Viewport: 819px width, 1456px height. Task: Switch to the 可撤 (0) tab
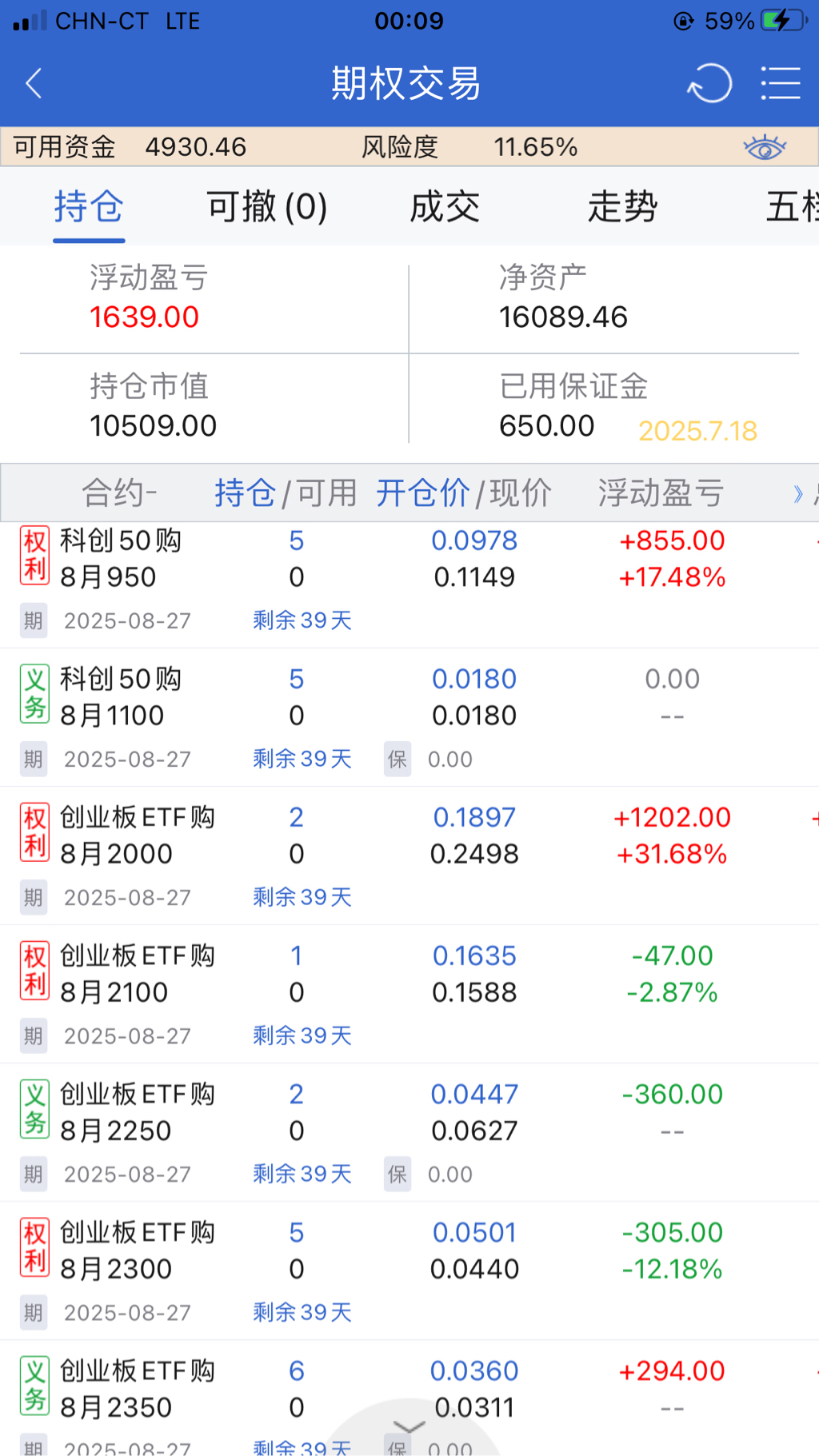(x=266, y=207)
